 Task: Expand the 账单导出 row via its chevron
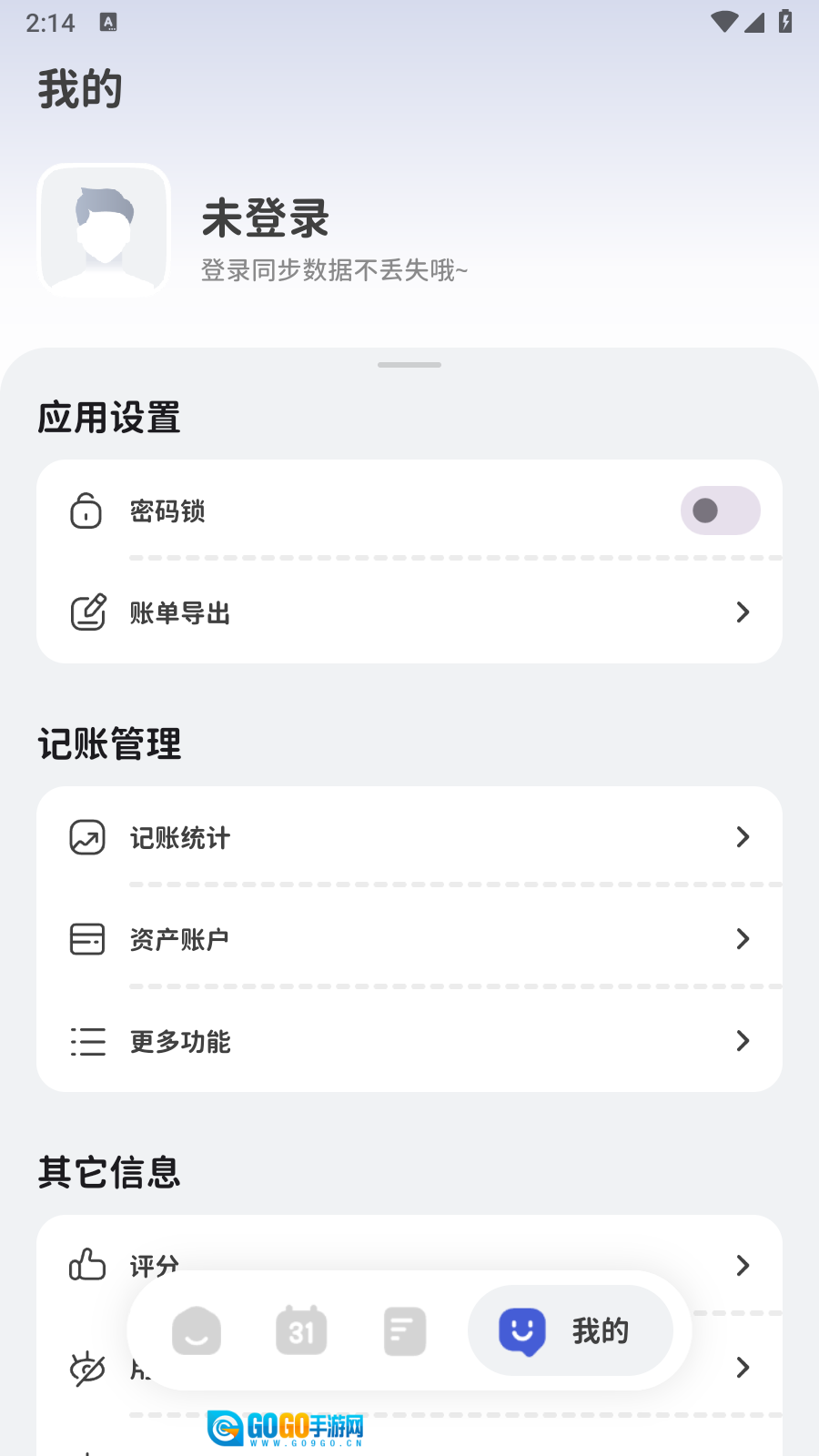743,612
